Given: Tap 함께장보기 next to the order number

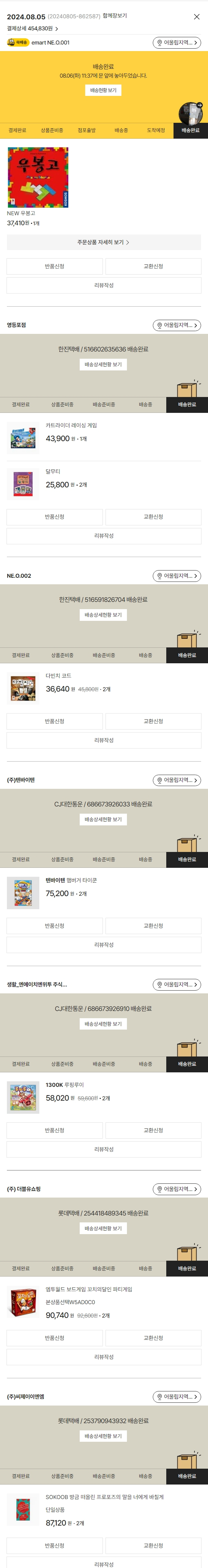Looking at the screenshot, I should [x=115, y=16].
